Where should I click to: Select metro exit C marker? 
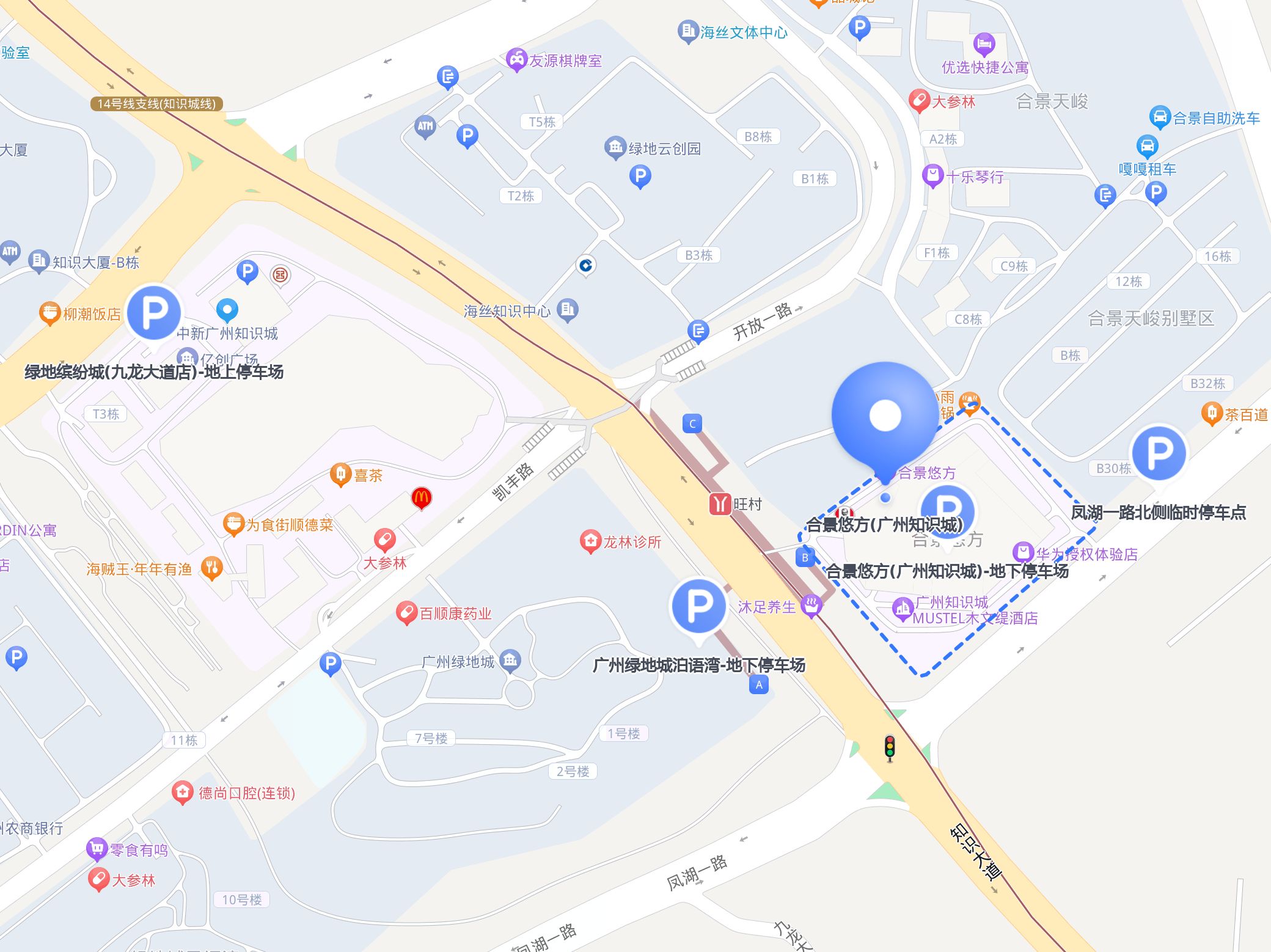point(692,423)
